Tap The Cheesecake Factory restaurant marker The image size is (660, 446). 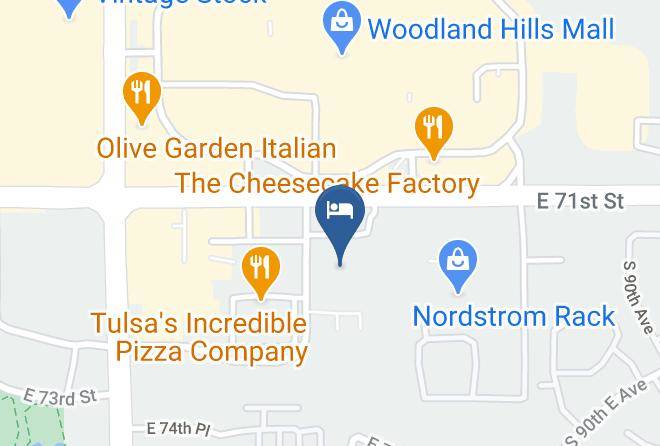[434, 133]
